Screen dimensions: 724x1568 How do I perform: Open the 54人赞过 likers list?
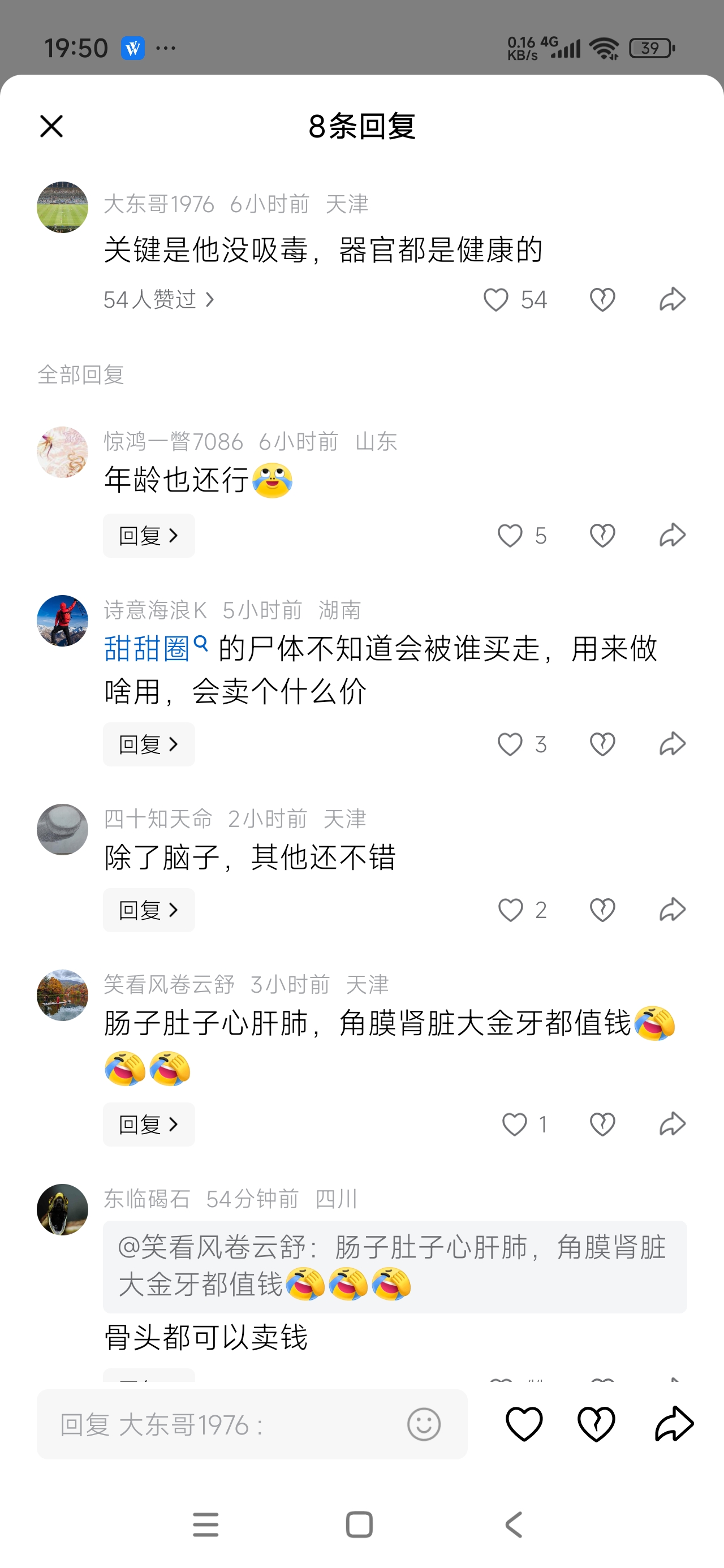(158, 299)
